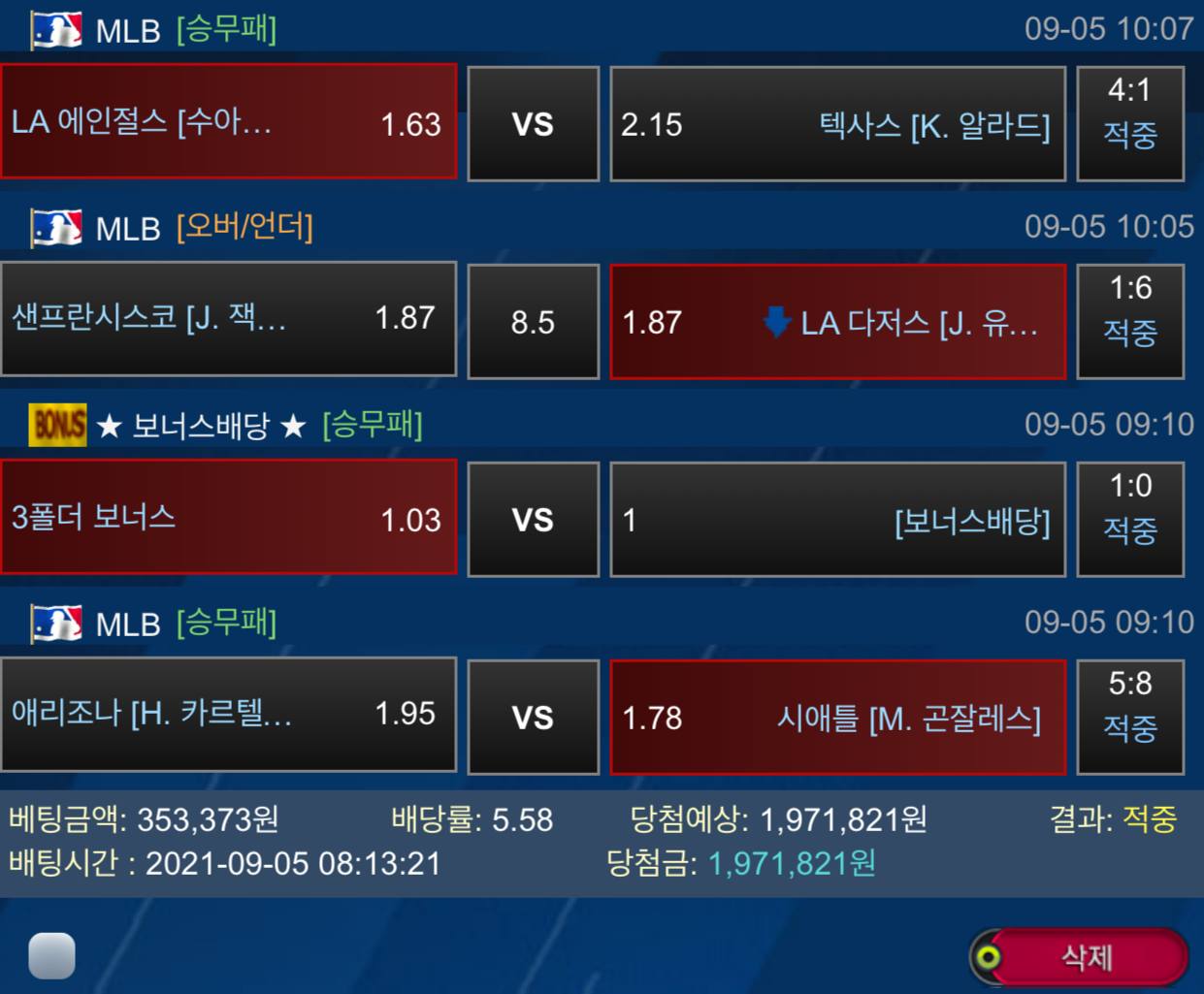The image size is (1204, 994).
Task: Check the bet slip selection checkbox
Action: (x=51, y=956)
